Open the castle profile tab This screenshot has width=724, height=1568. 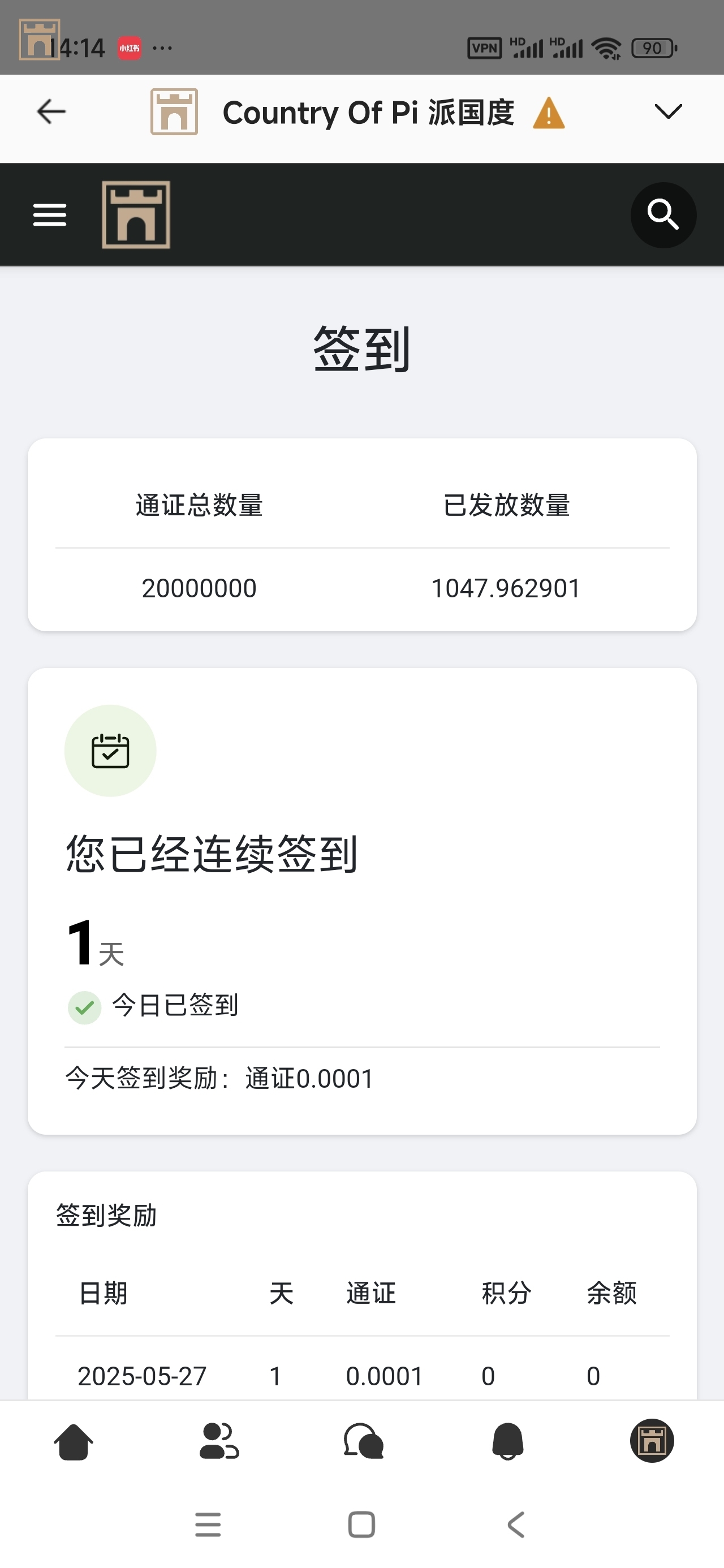tap(652, 1441)
